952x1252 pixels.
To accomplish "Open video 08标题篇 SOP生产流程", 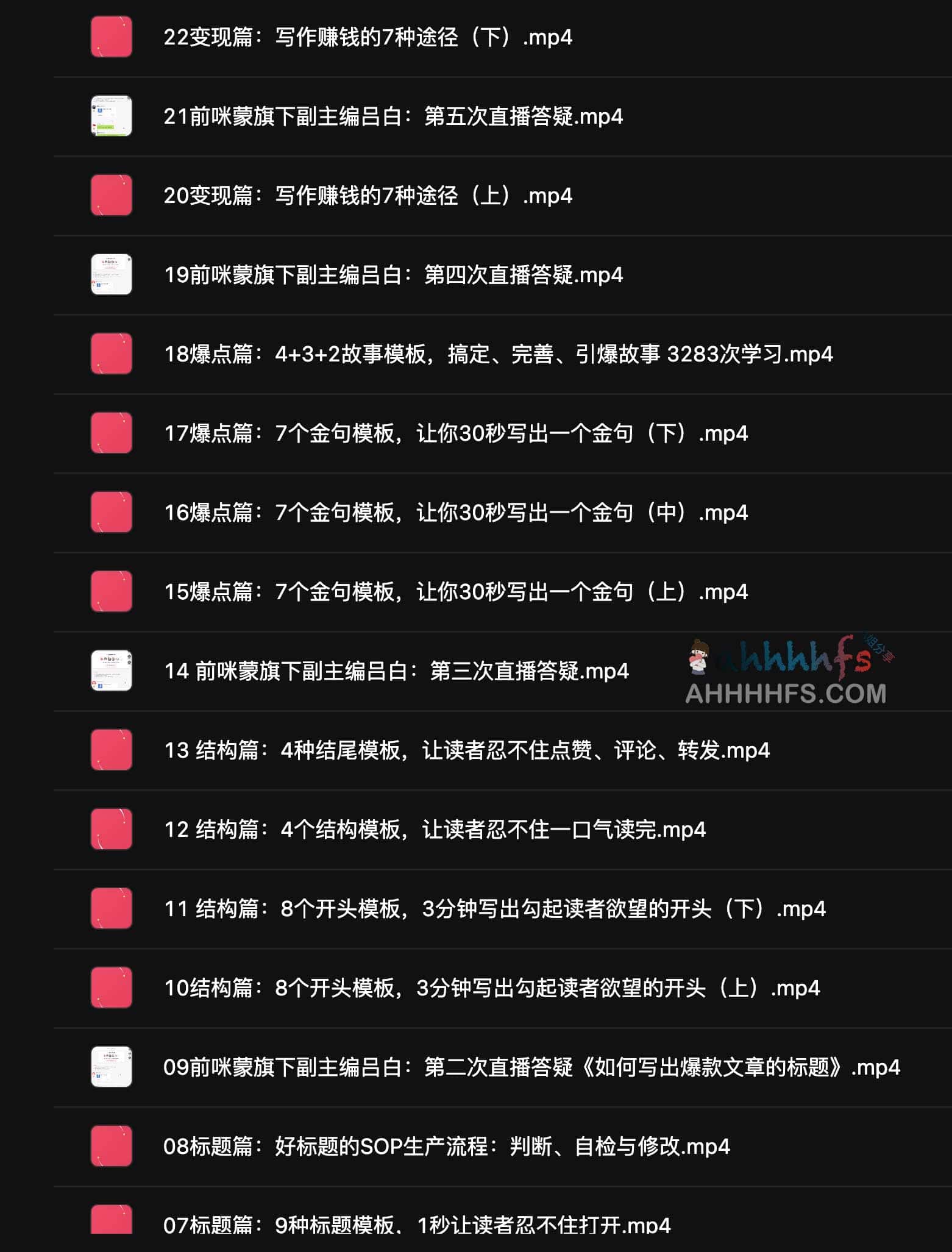I will [x=446, y=1147].
